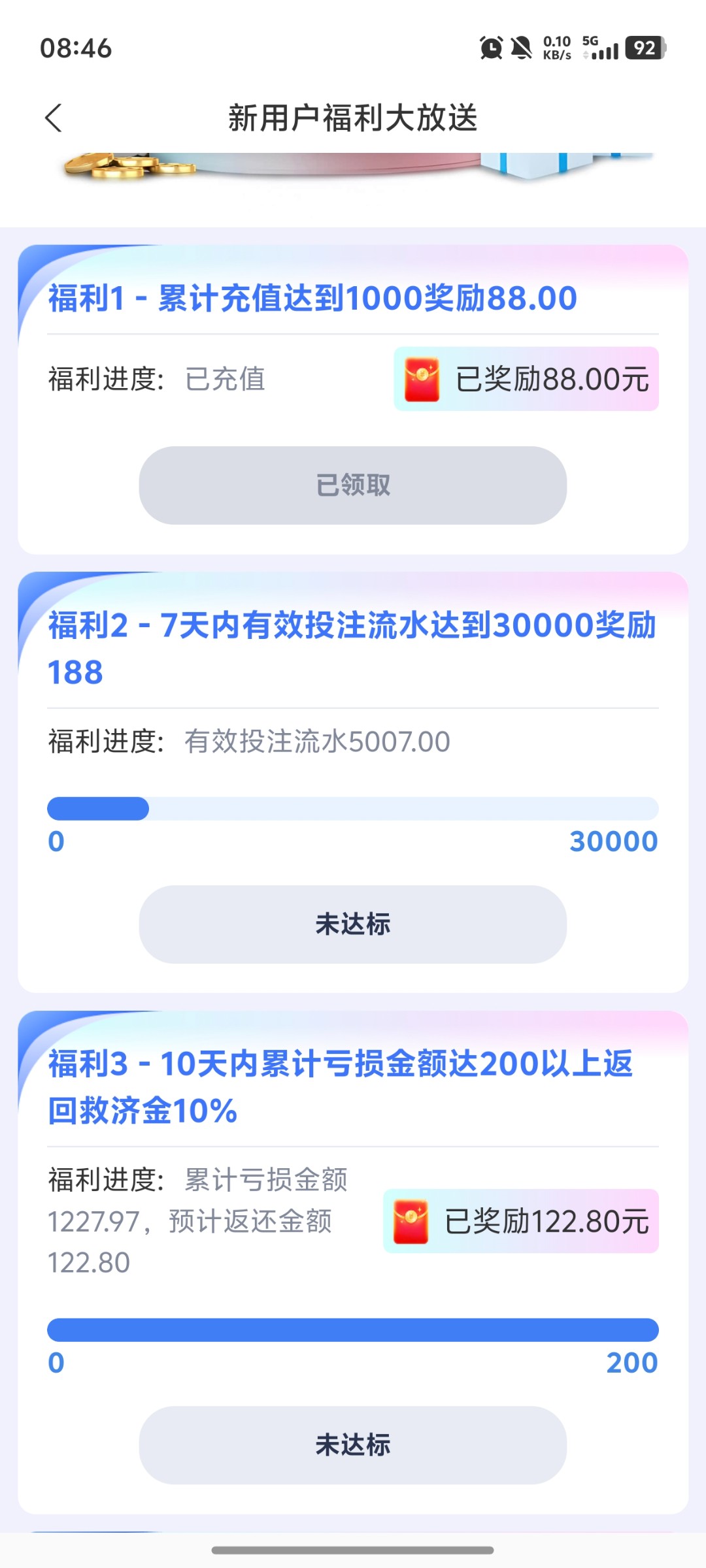Tap the 未达标 button under 福利2
The height and width of the screenshot is (1568, 706).
tap(352, 924)
